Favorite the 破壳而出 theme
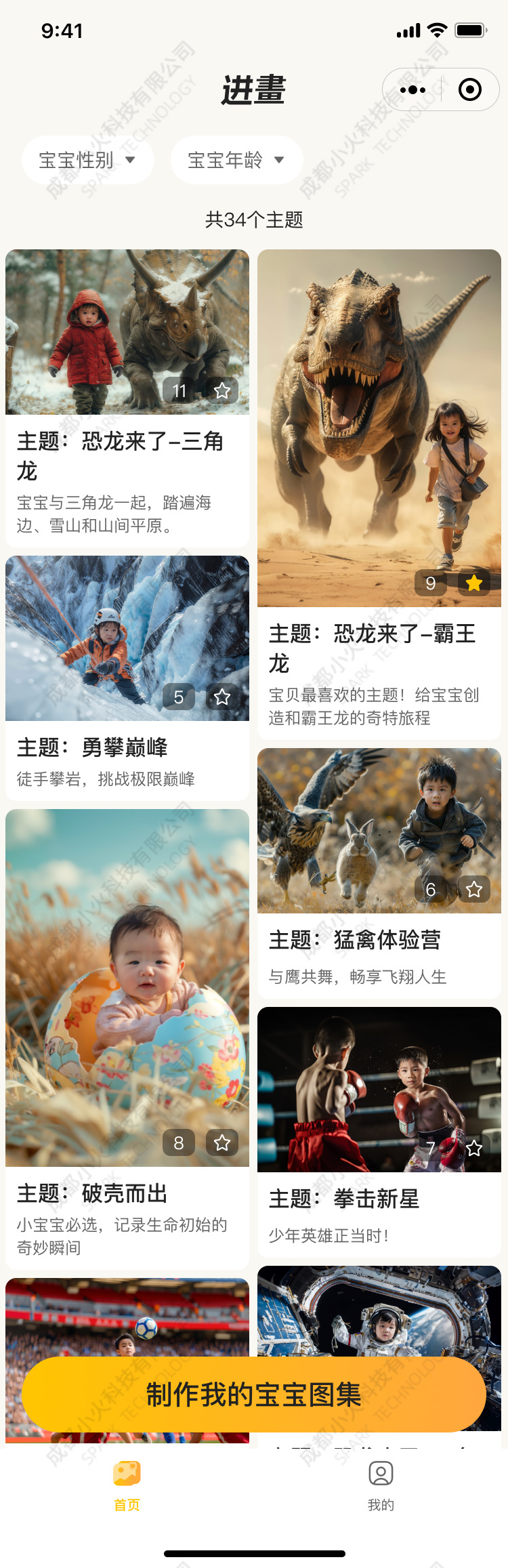 222,1143
